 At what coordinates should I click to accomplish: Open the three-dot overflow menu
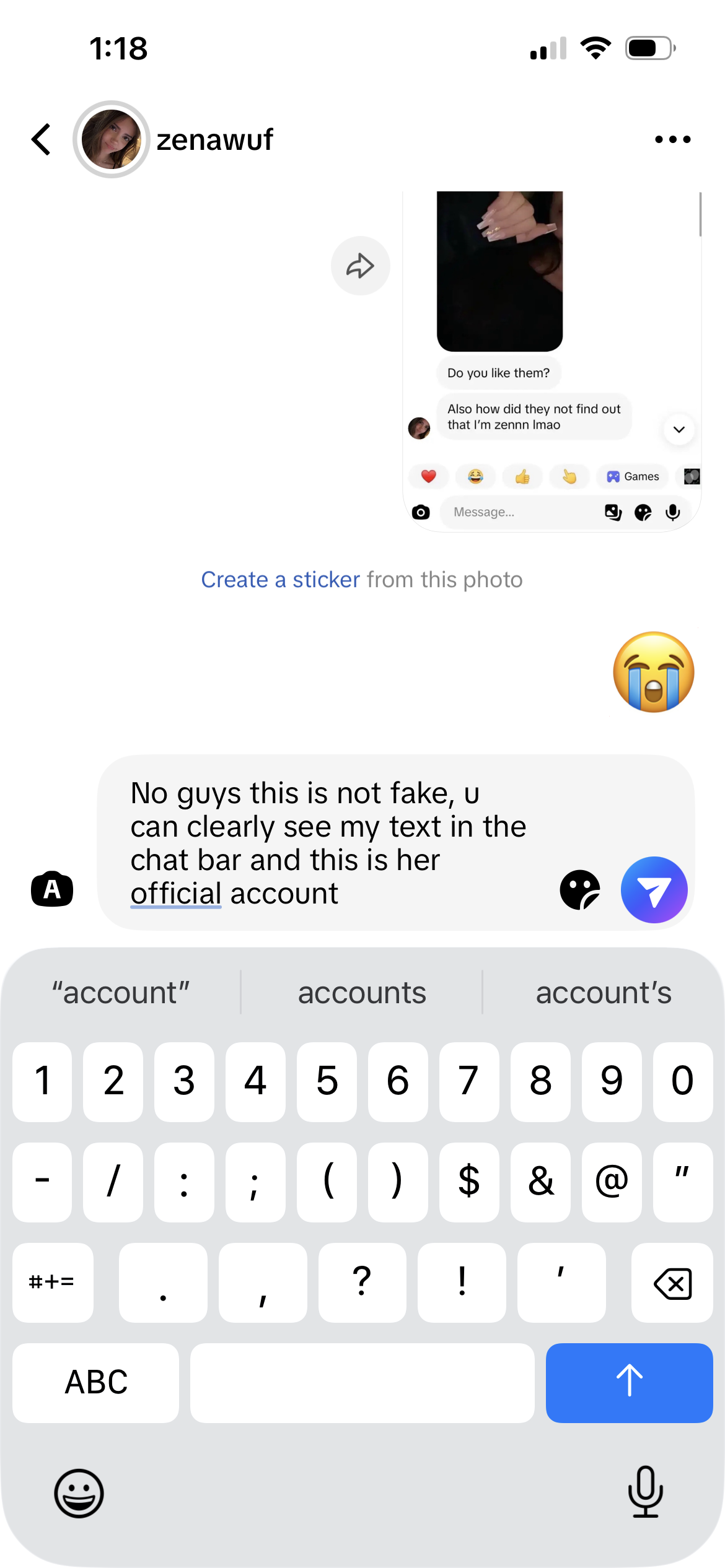pos(672,139)
